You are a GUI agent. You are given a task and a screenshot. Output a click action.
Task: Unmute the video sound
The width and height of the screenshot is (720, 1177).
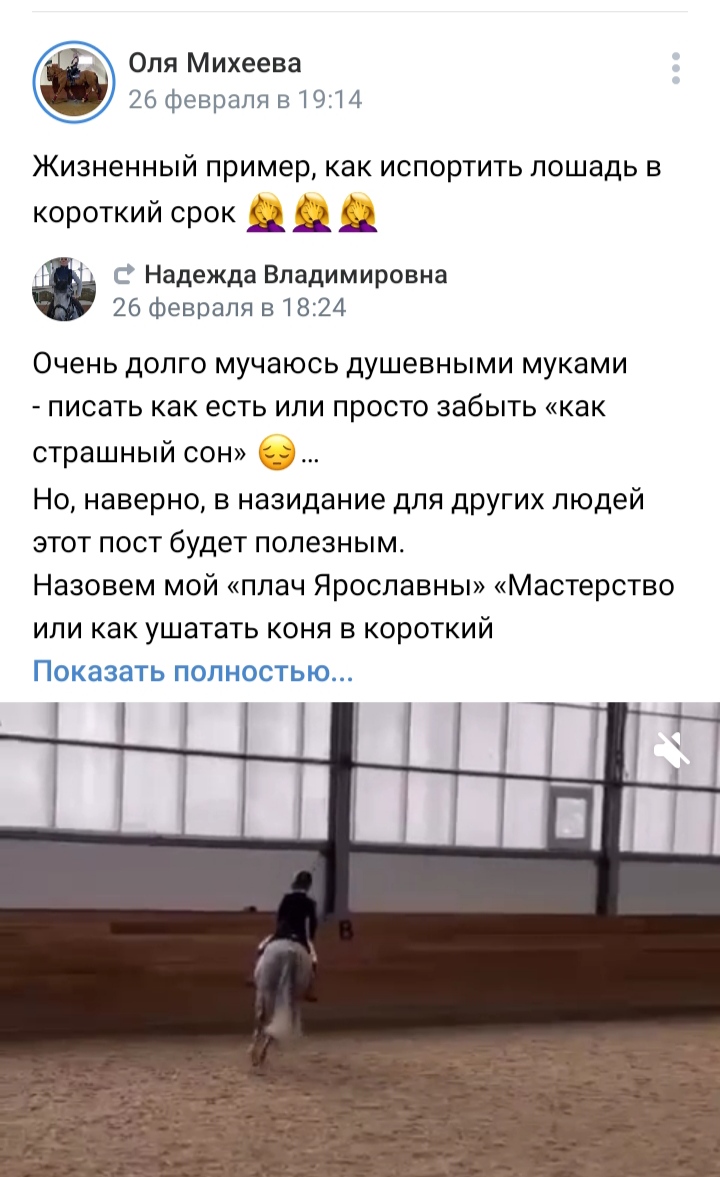[671, 748]
